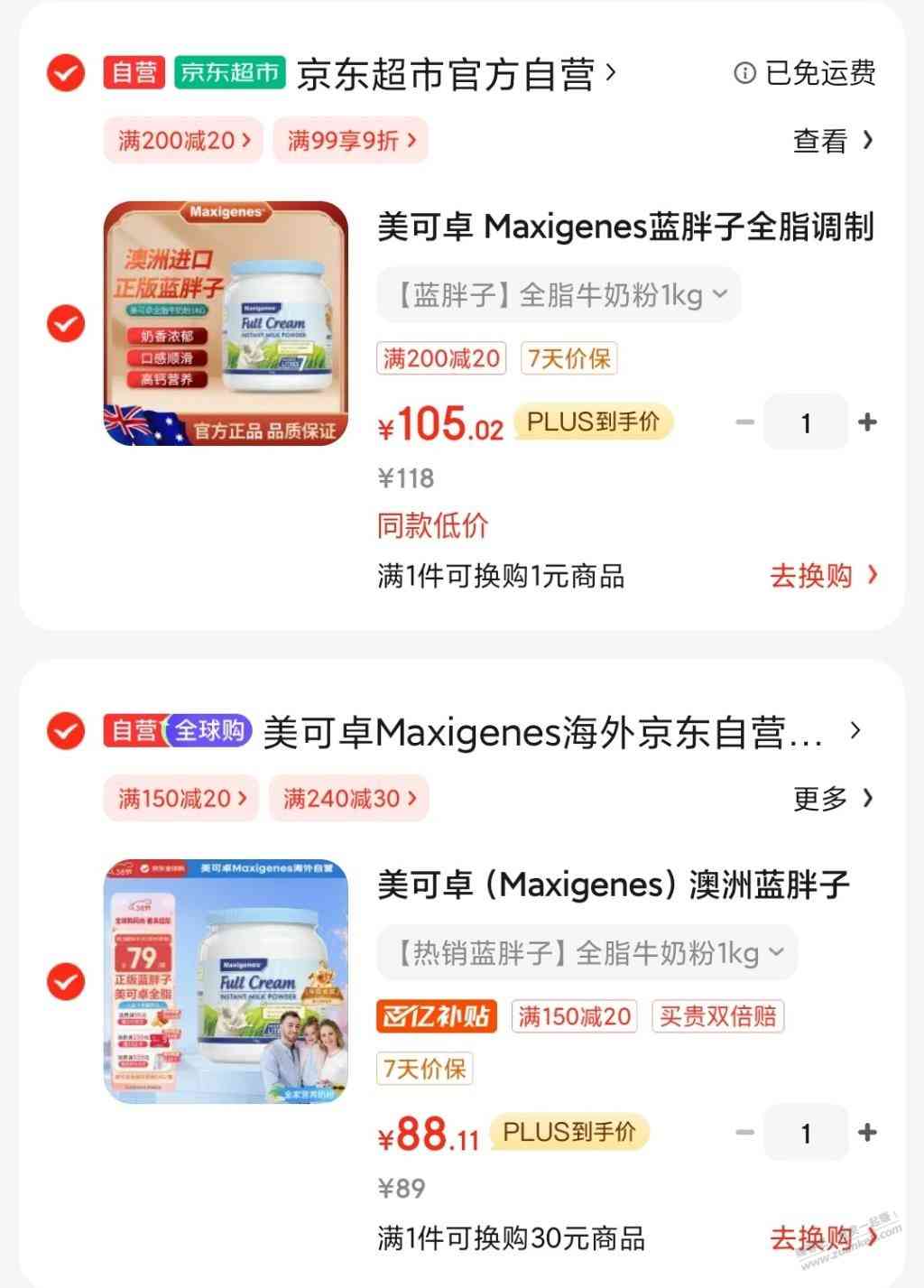Decrease the quantity of the 105.02 yuan item

(x=744, y=422)
